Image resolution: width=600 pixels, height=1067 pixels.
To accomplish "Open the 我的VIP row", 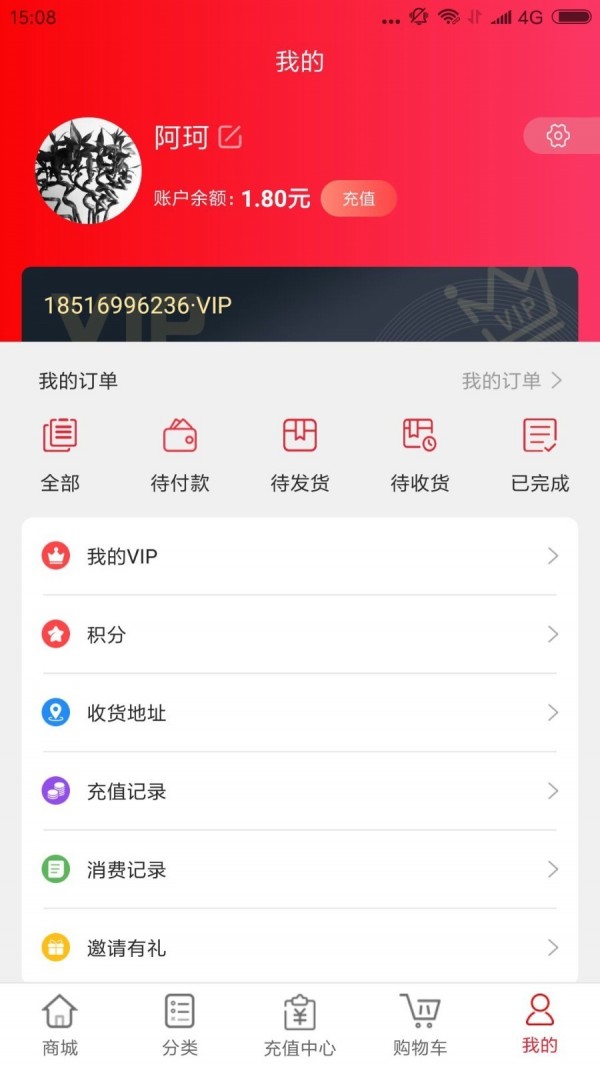I will [x=300, y=556].
